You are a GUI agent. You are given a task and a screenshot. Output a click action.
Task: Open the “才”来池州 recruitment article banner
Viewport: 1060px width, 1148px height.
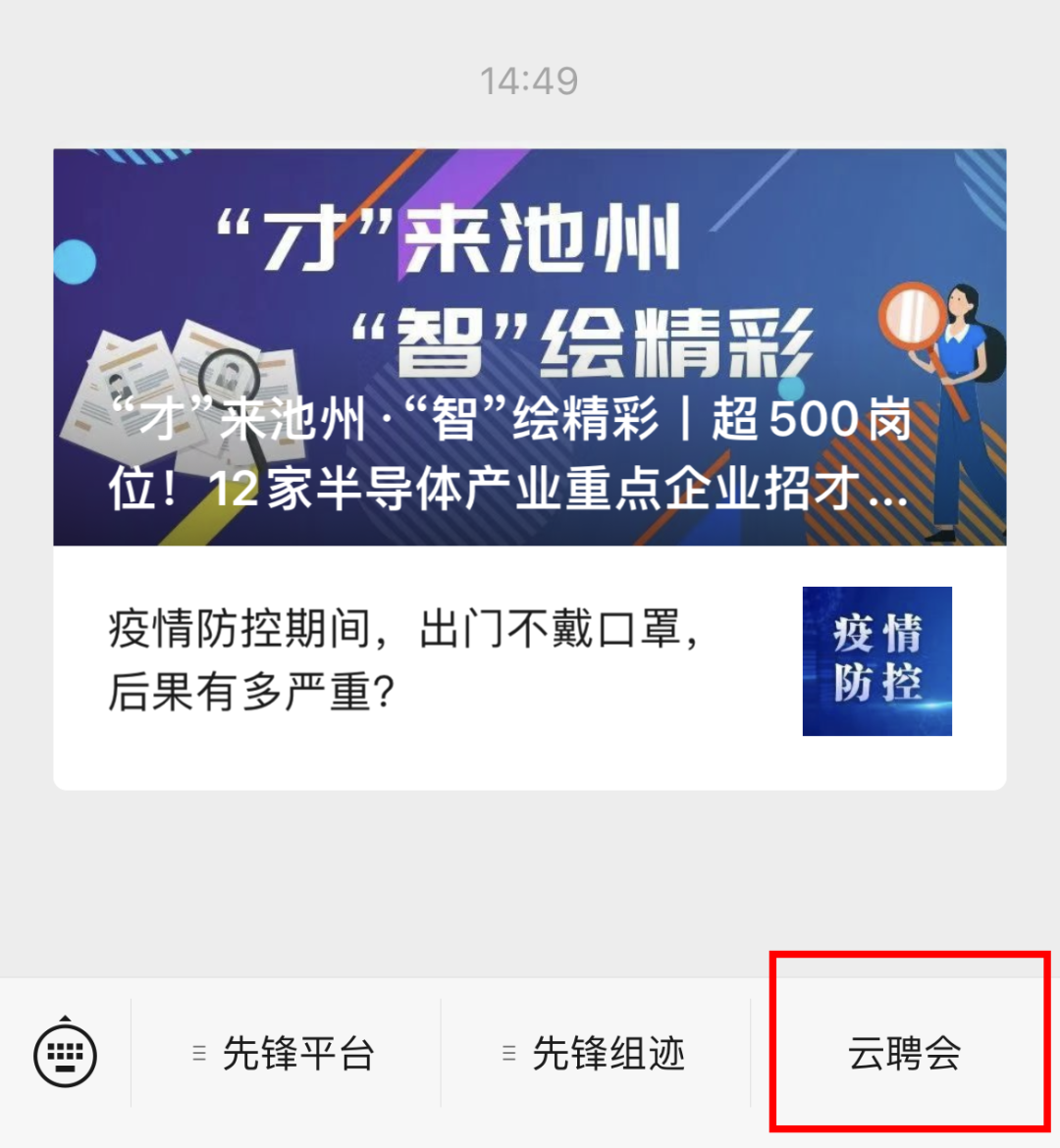tap(529, 346)
